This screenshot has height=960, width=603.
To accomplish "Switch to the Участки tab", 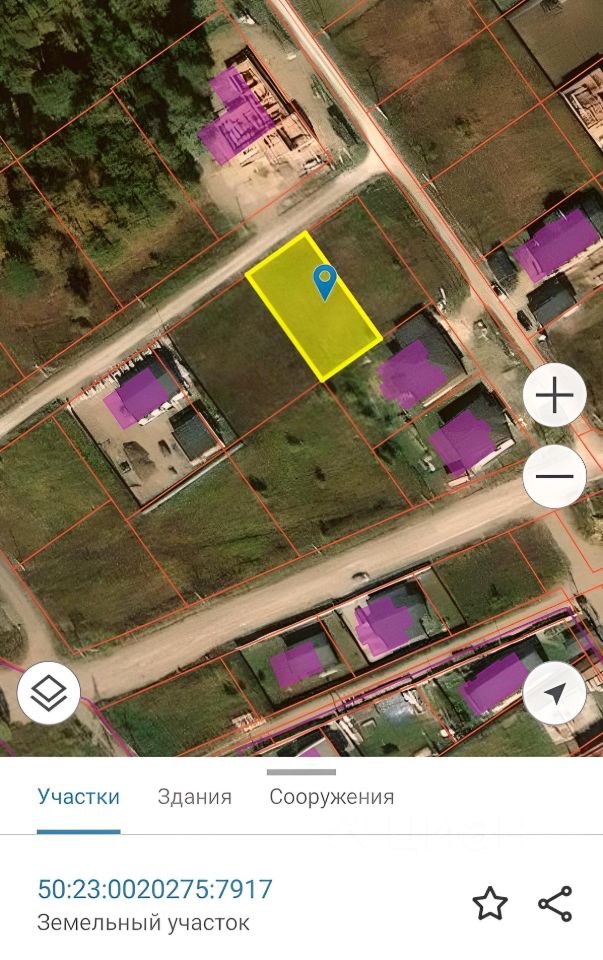I will click(x=78, y=797).
